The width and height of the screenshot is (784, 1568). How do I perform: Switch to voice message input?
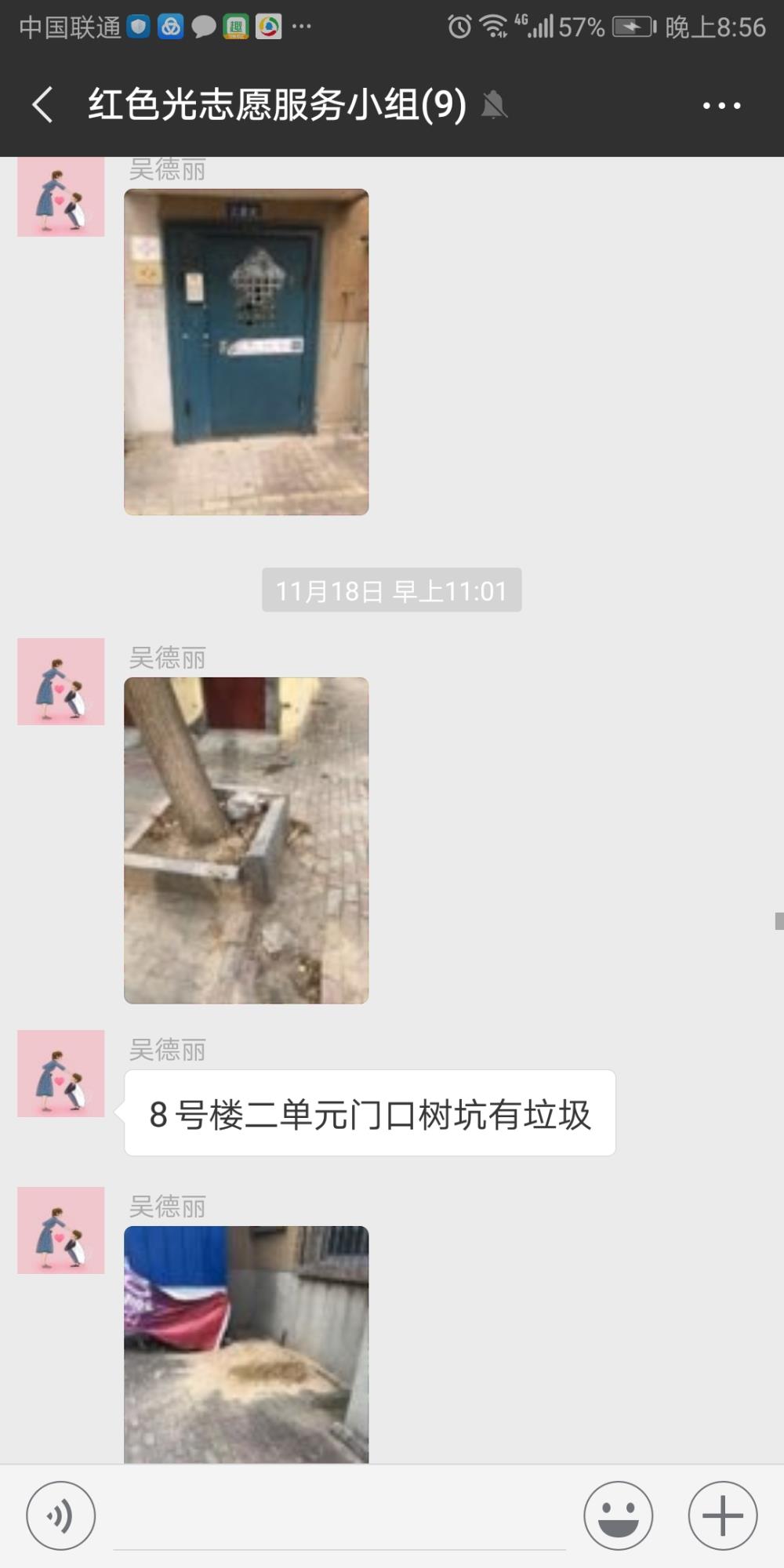(x=61, y=1515)
